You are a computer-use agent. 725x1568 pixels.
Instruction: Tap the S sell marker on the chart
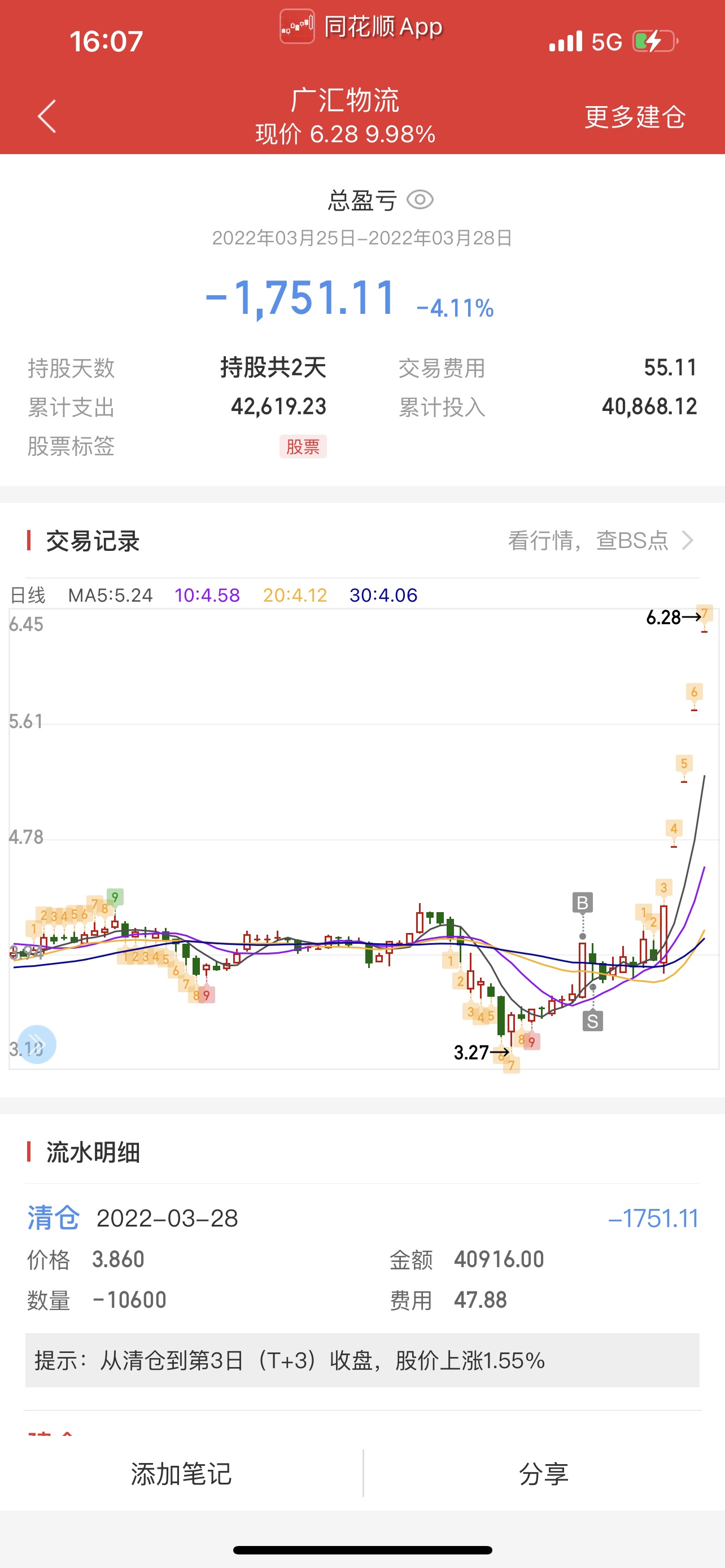[x=592, y=1021]
